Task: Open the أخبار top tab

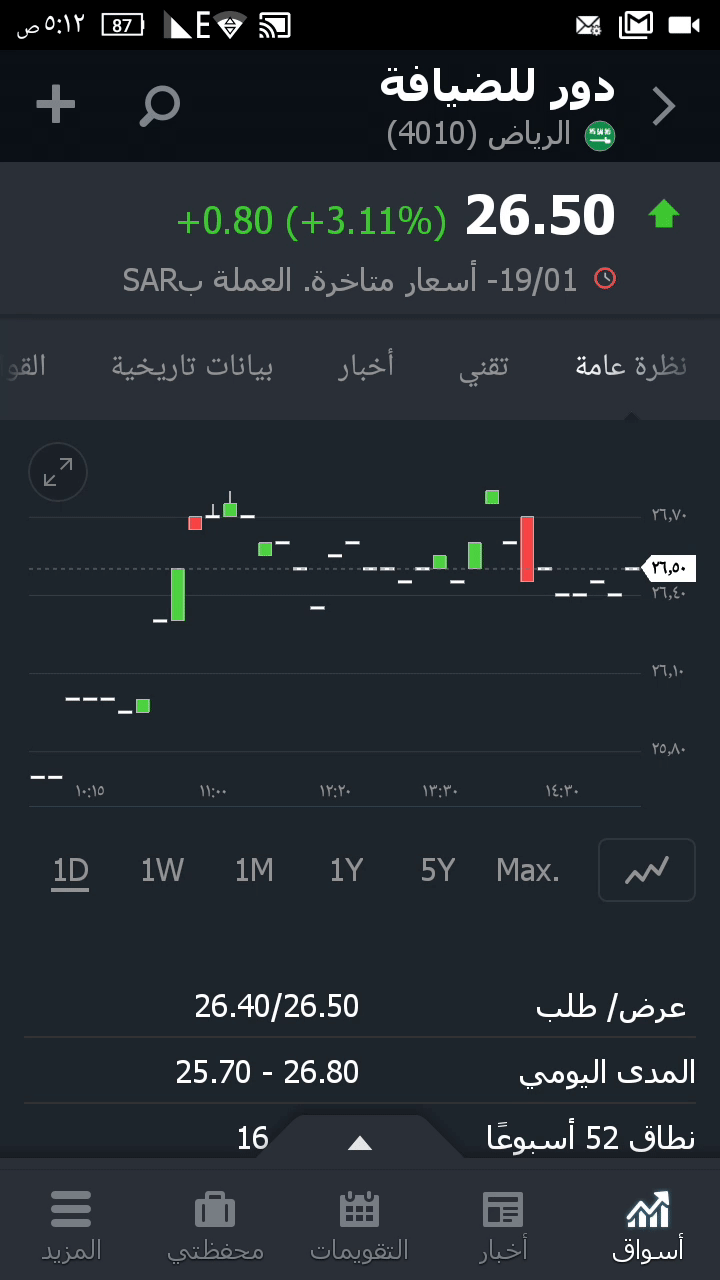Action: pos(366,366)
